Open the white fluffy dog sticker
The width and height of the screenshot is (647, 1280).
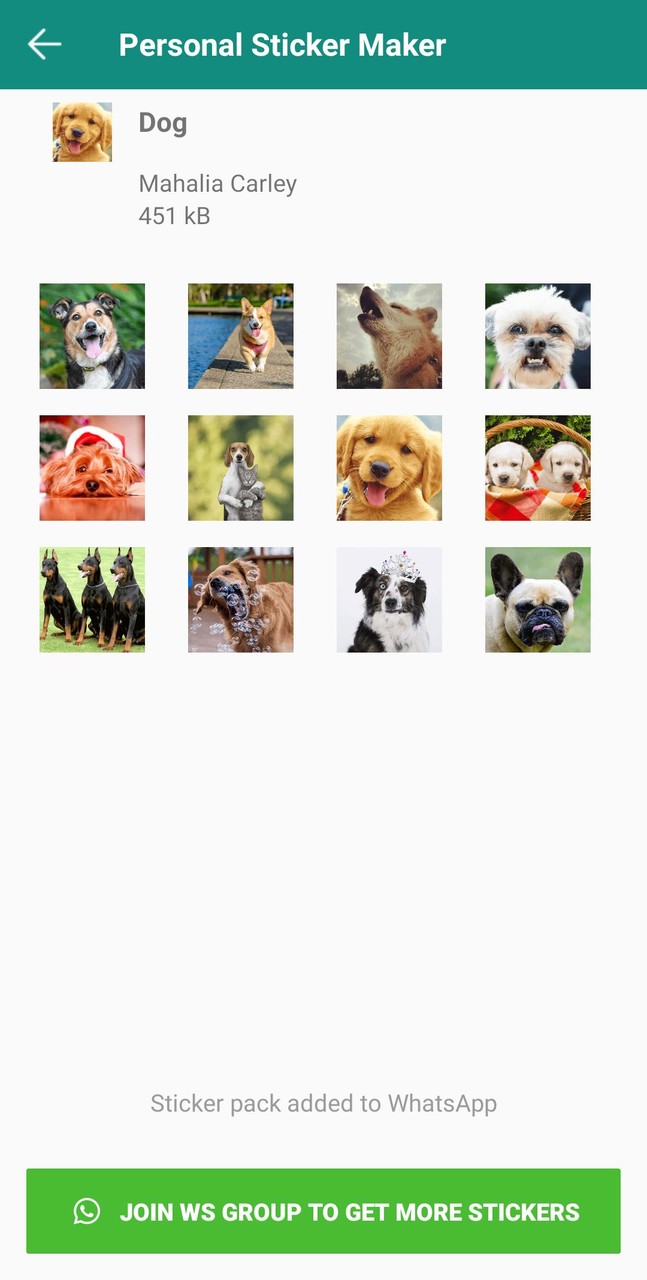click(x=537, y=336)
